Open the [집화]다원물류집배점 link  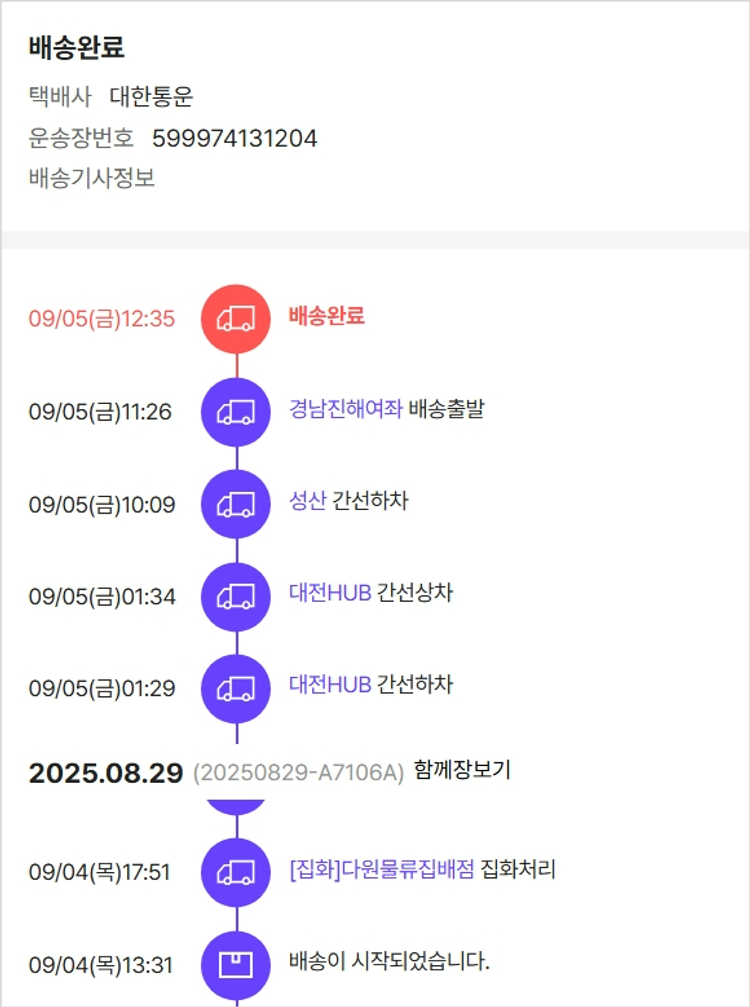381,870
